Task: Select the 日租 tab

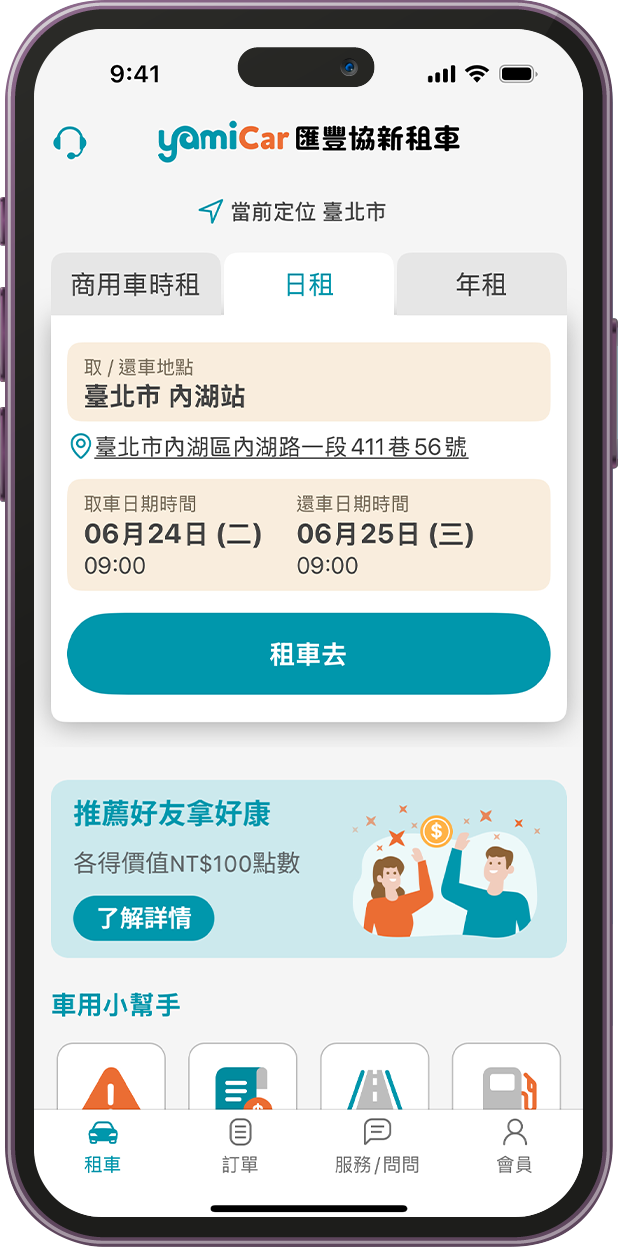Action: click(x=309, y=285)
